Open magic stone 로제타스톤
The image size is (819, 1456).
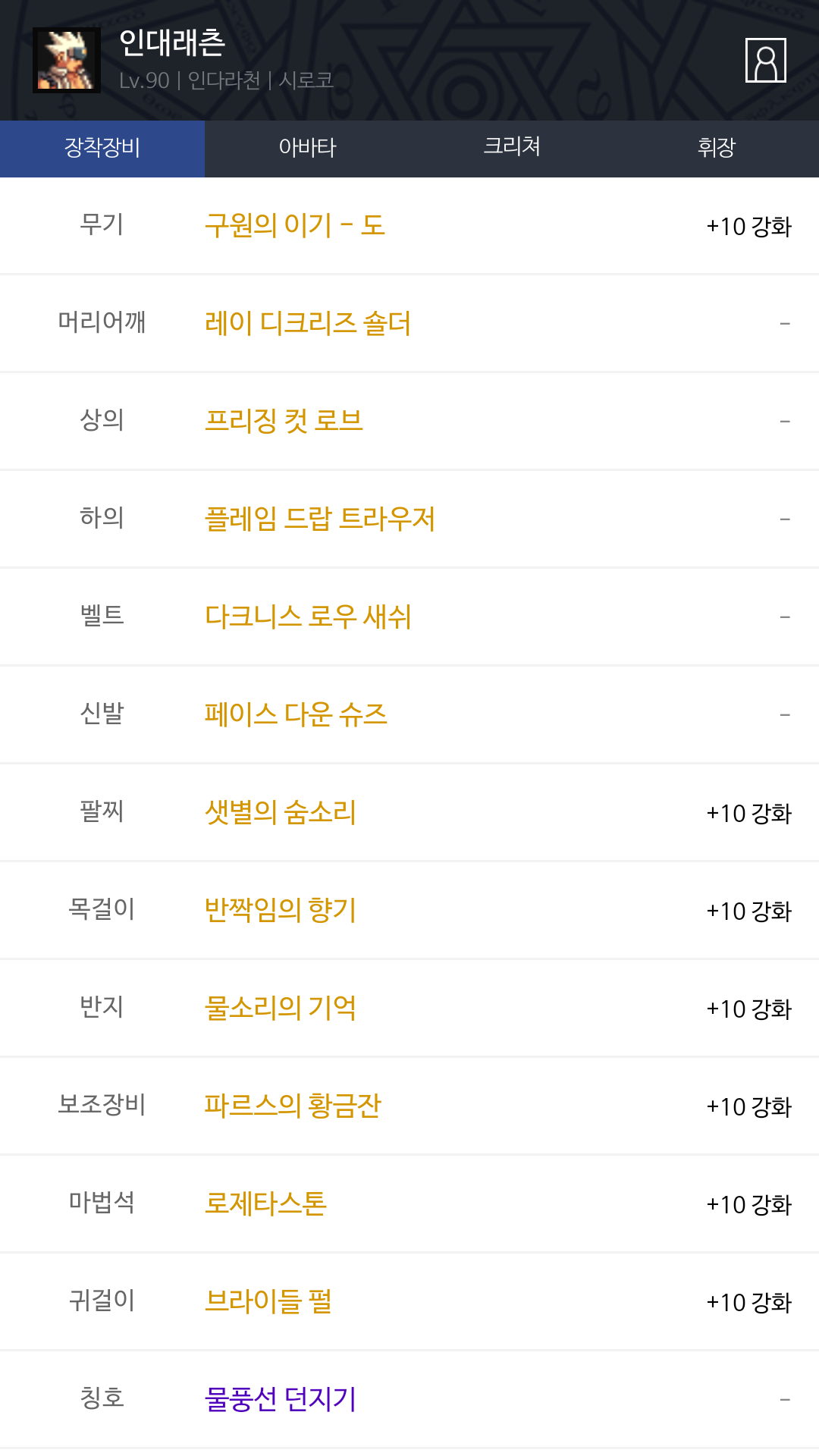coord(265,1203)
